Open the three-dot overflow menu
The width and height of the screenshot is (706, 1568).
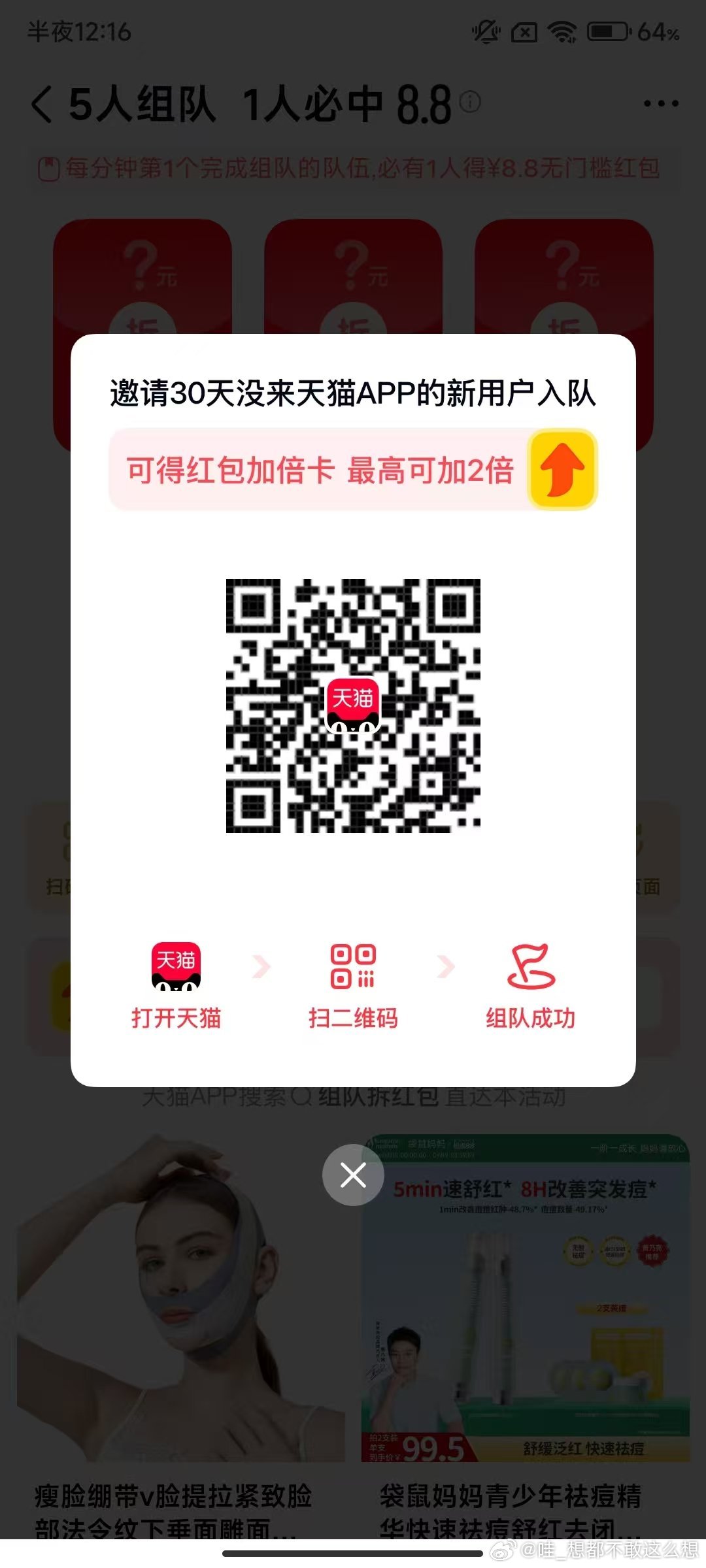[x=661, y=103]
